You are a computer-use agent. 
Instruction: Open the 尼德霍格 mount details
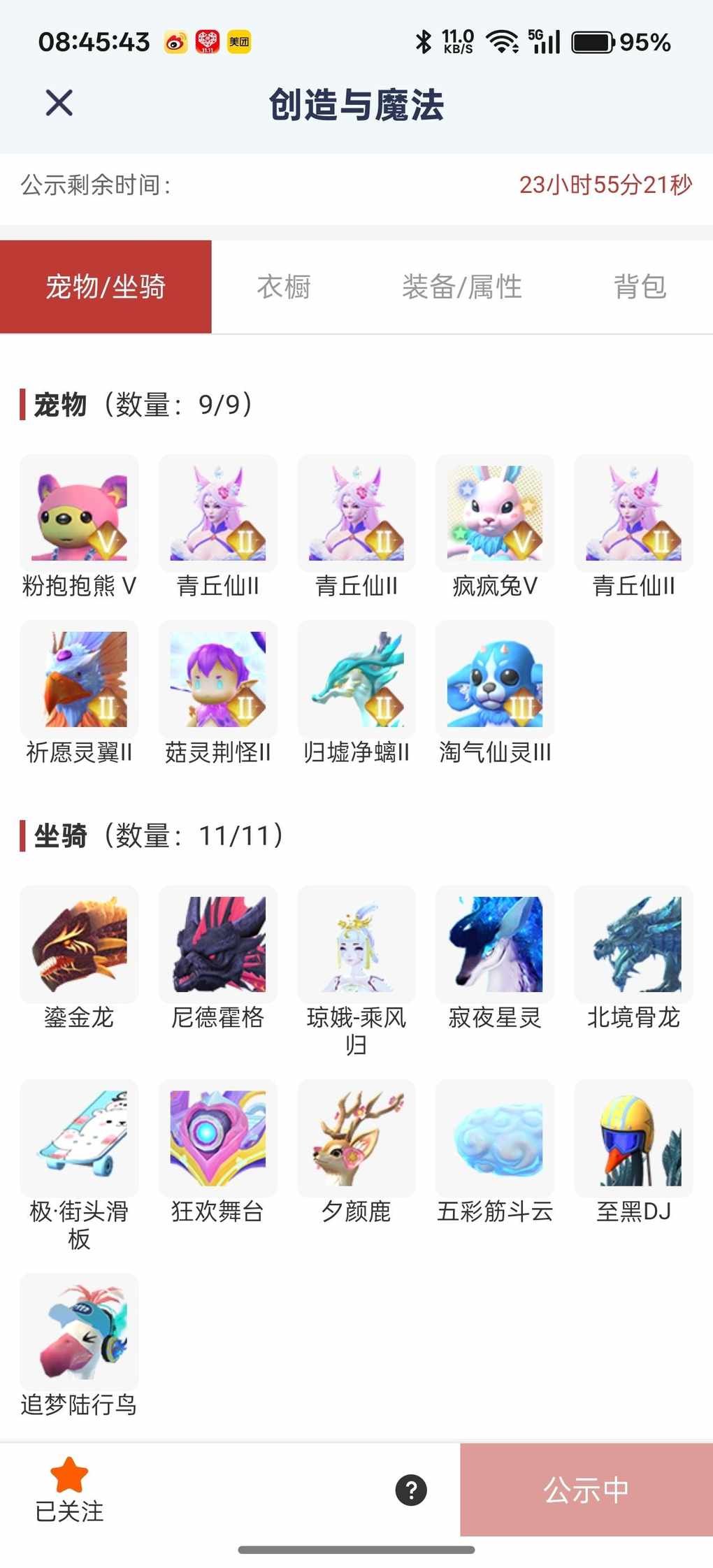(217, 944)
